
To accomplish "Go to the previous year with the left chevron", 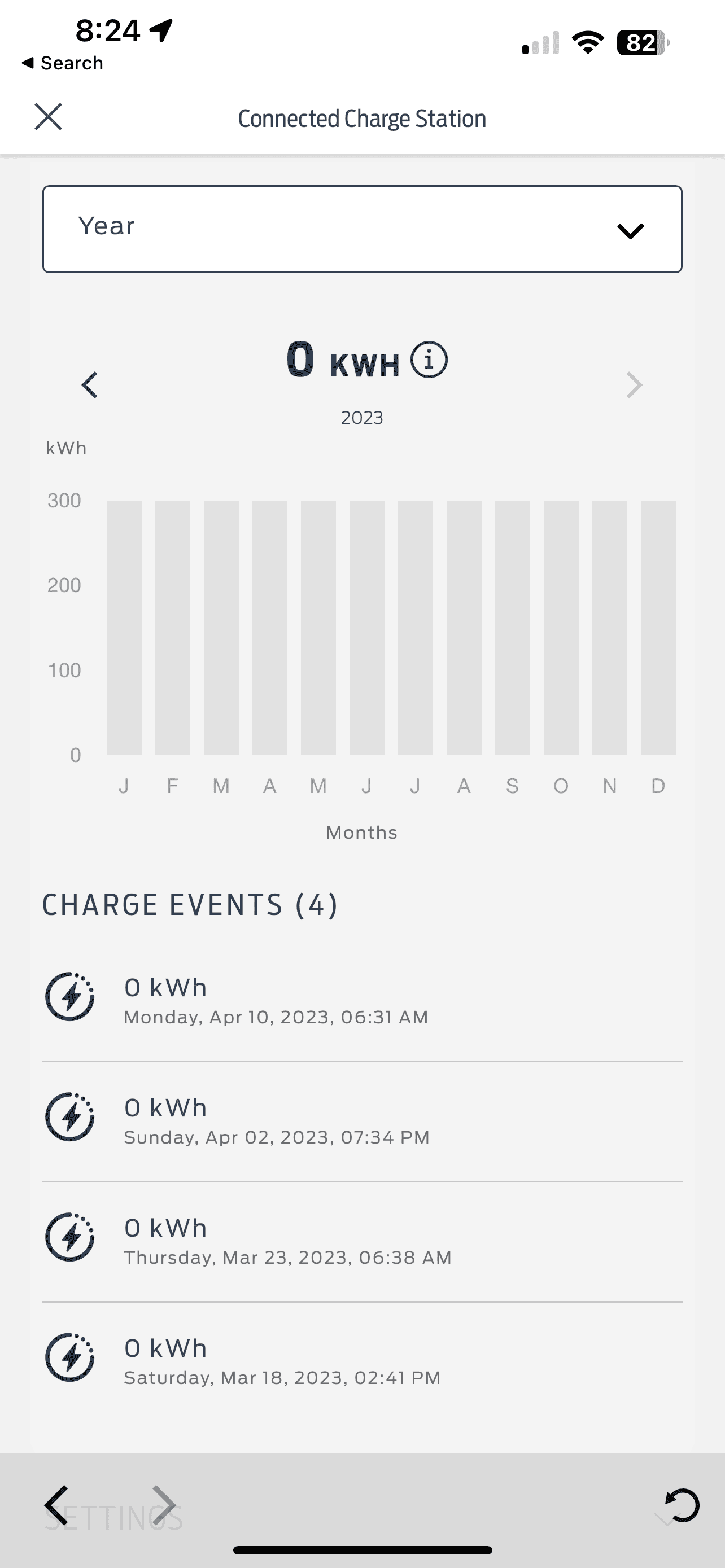I will (89, 385).
